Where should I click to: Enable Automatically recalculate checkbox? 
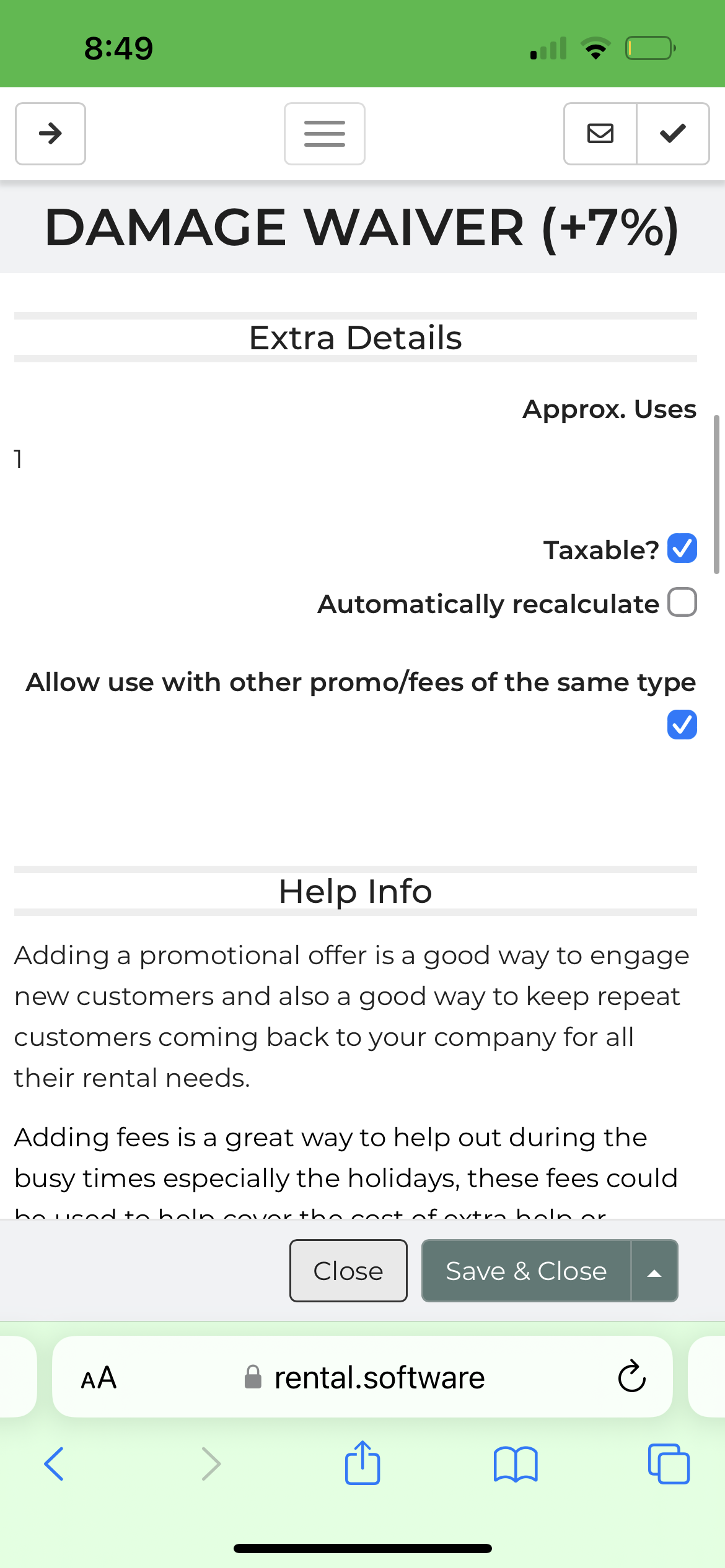tap(682, 603)
